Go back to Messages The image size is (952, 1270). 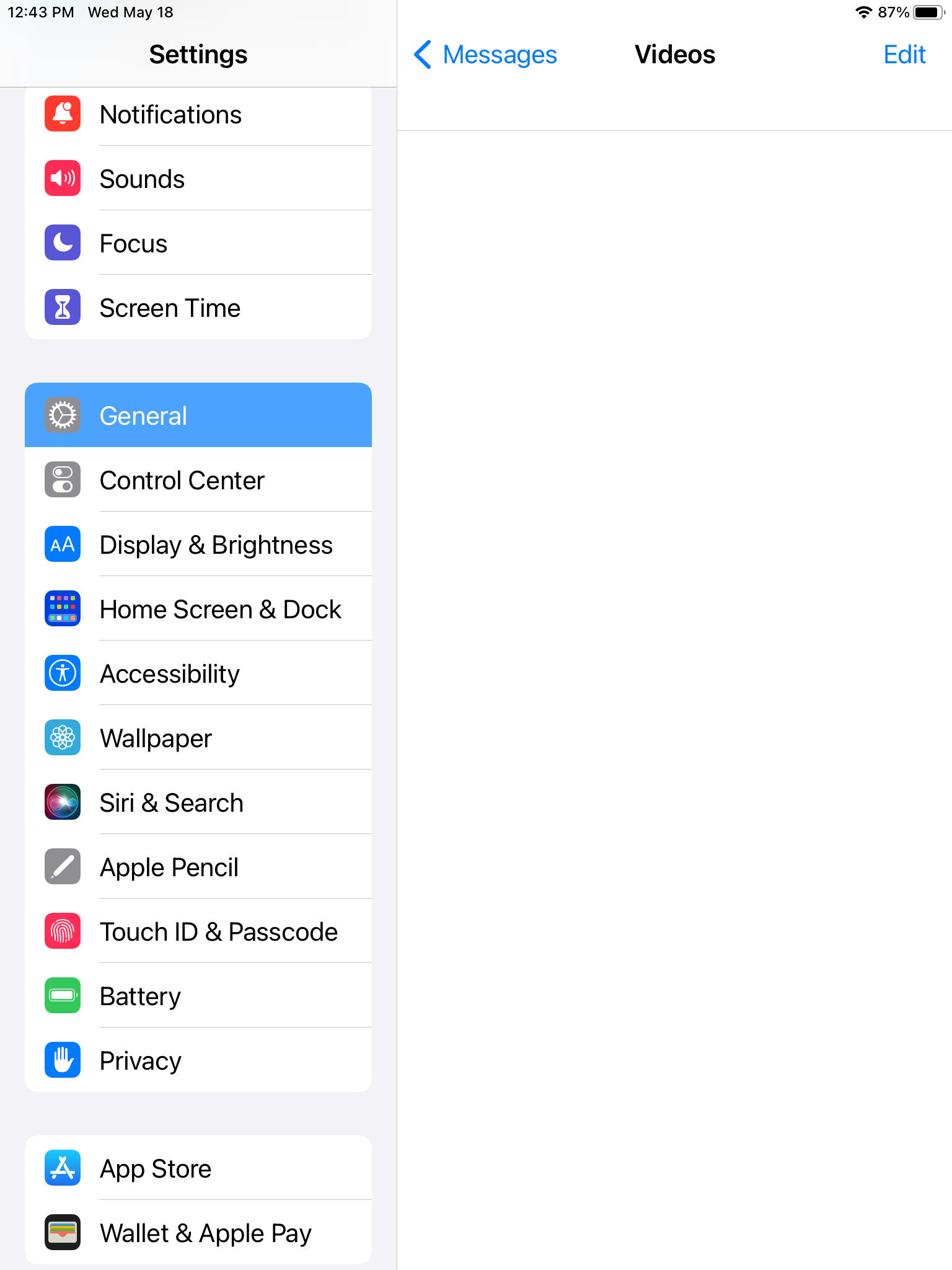tap(485, 55)
